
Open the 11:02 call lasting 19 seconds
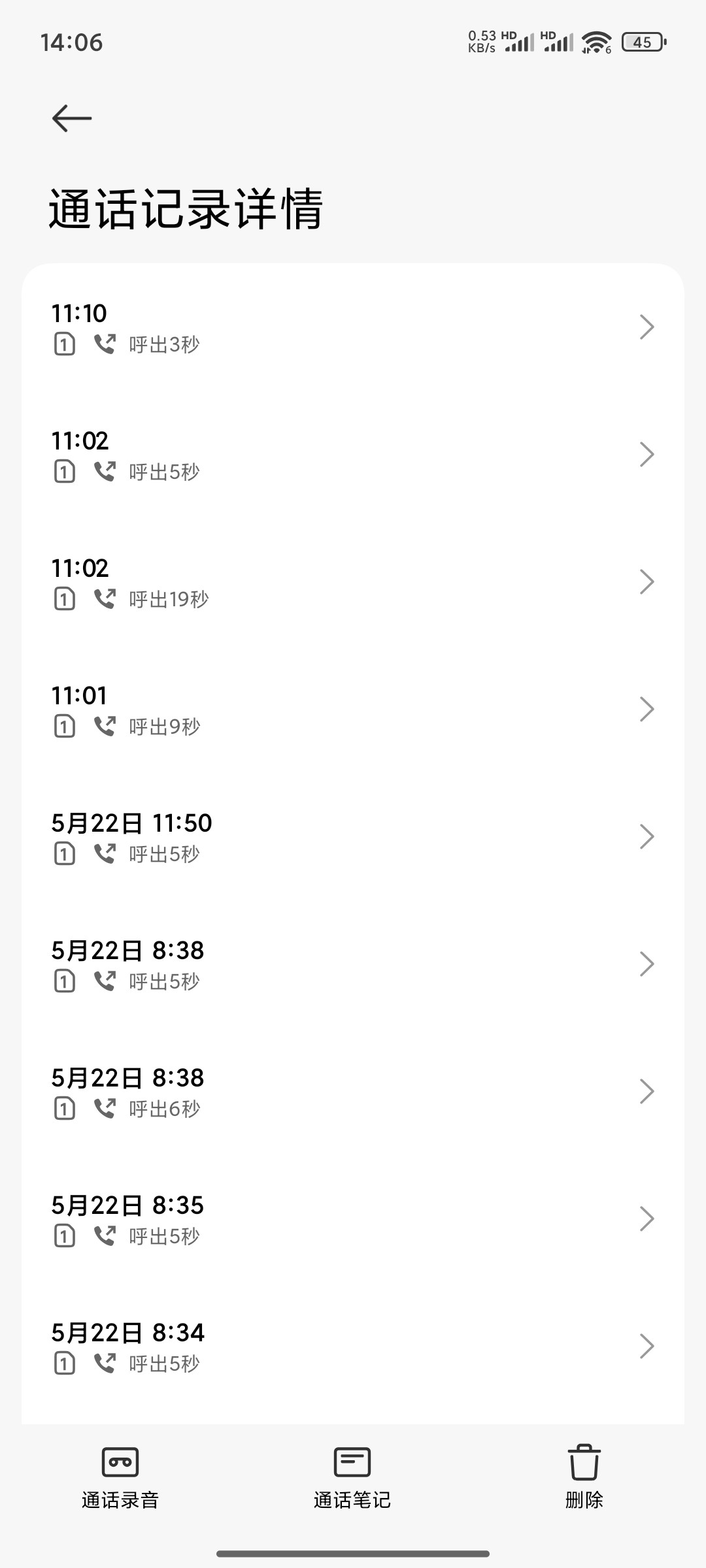(353, 582)
